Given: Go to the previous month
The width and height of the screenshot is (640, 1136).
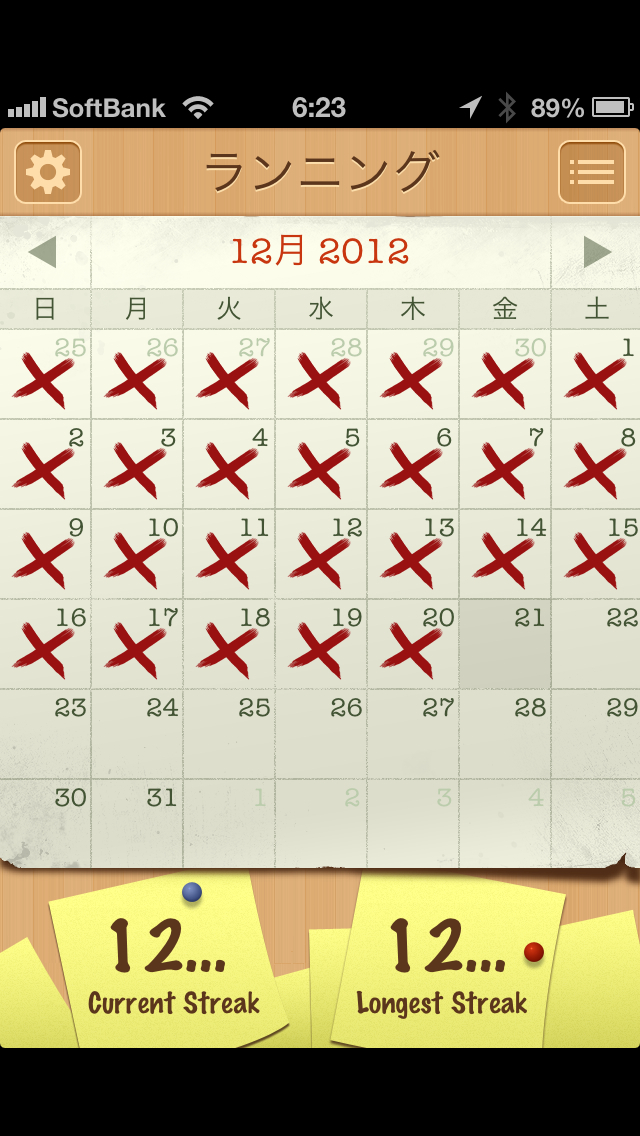Looking at the screenshot, I should (x=42, y=252).
